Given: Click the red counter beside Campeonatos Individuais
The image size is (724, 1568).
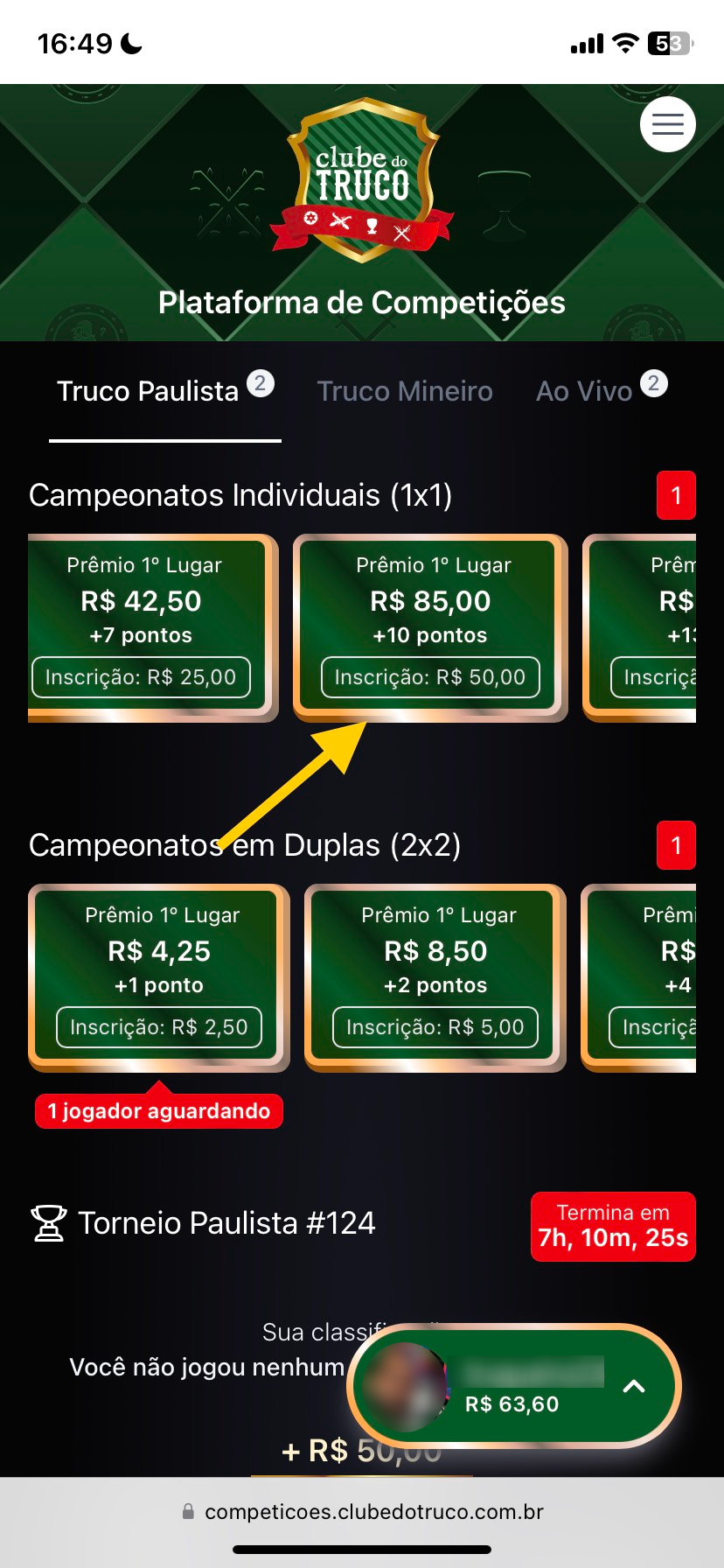Looking at the screenshot, I should 676,495.
